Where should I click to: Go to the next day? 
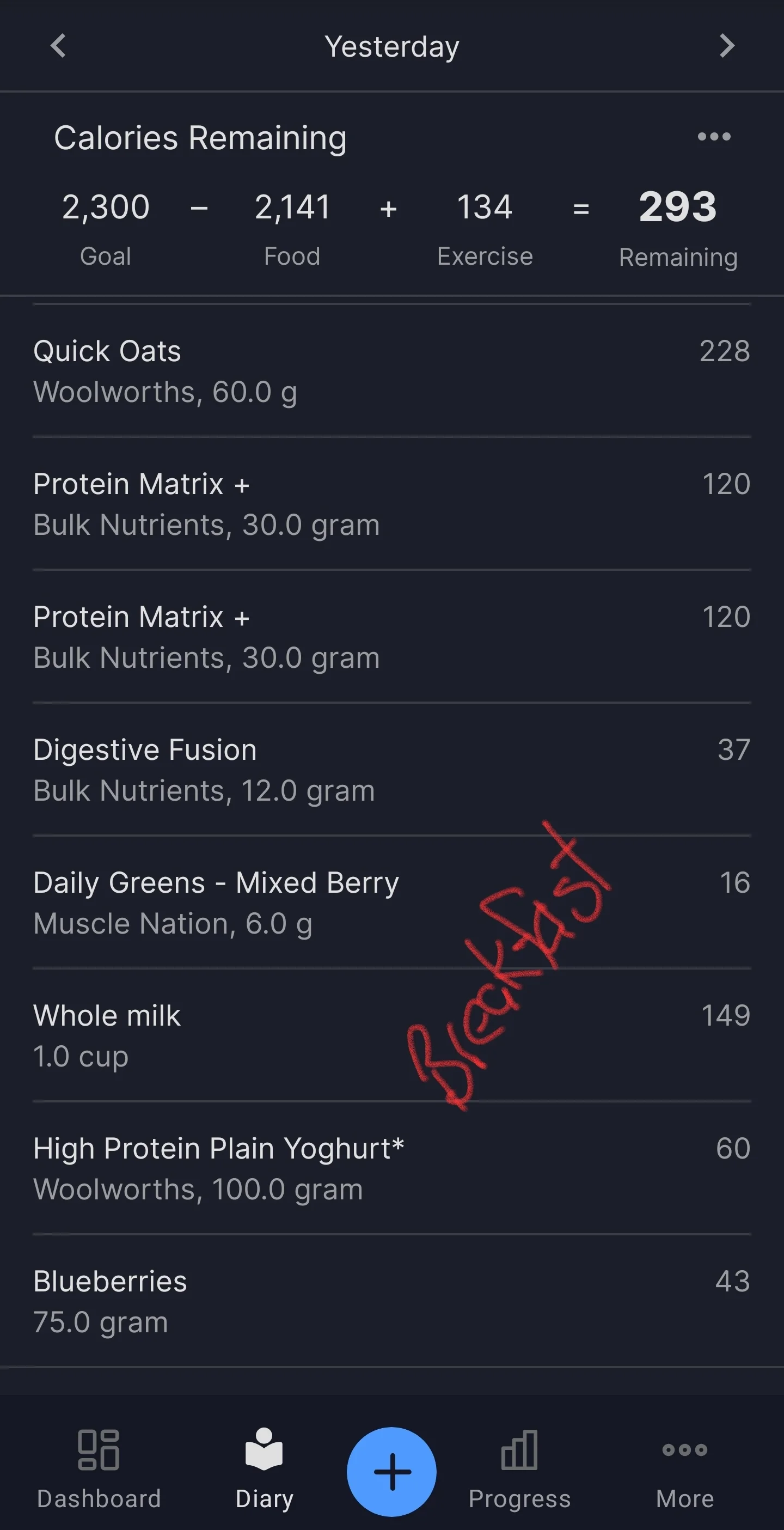(726, 46)
